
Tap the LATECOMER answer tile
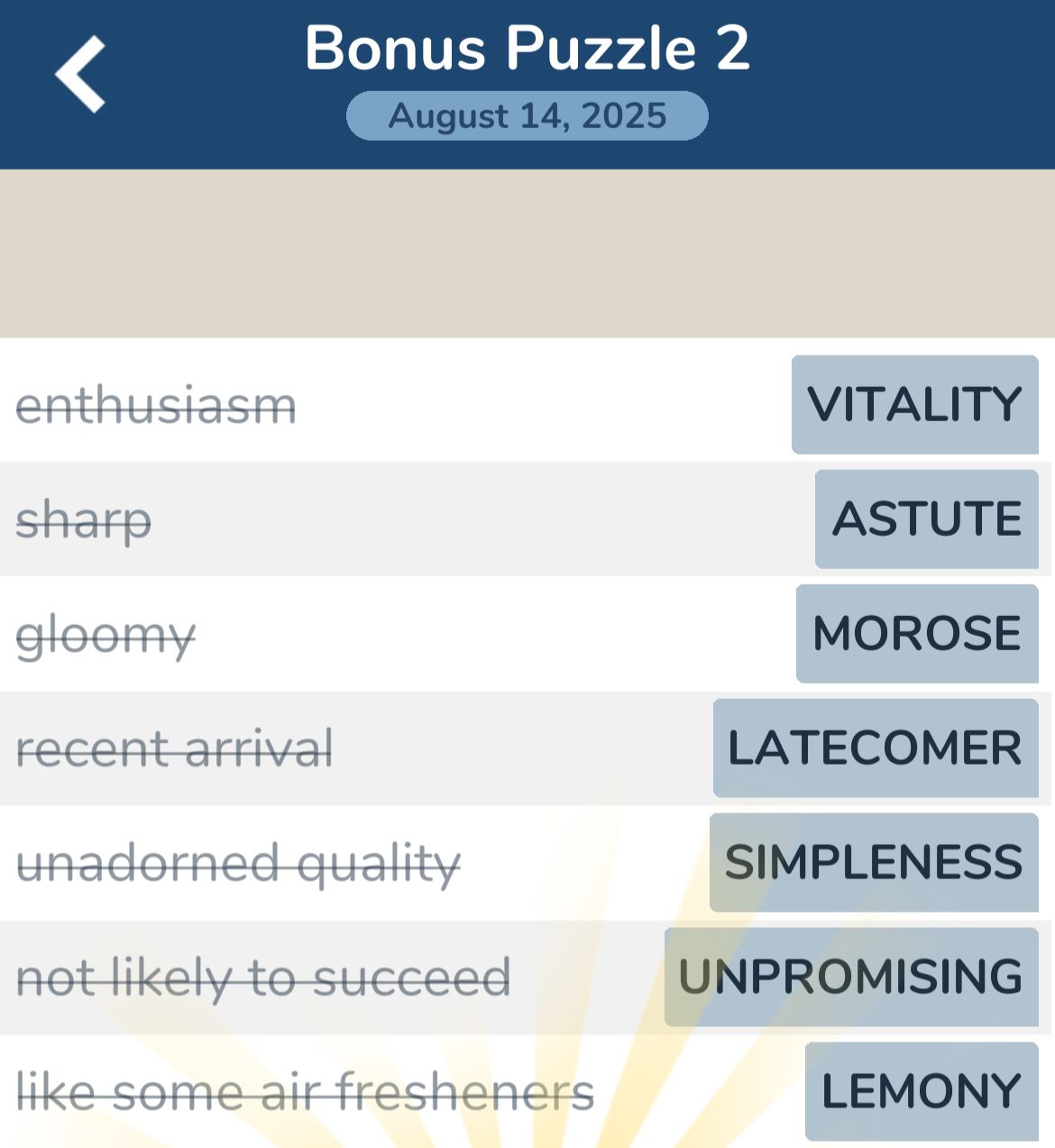[875, 748]
